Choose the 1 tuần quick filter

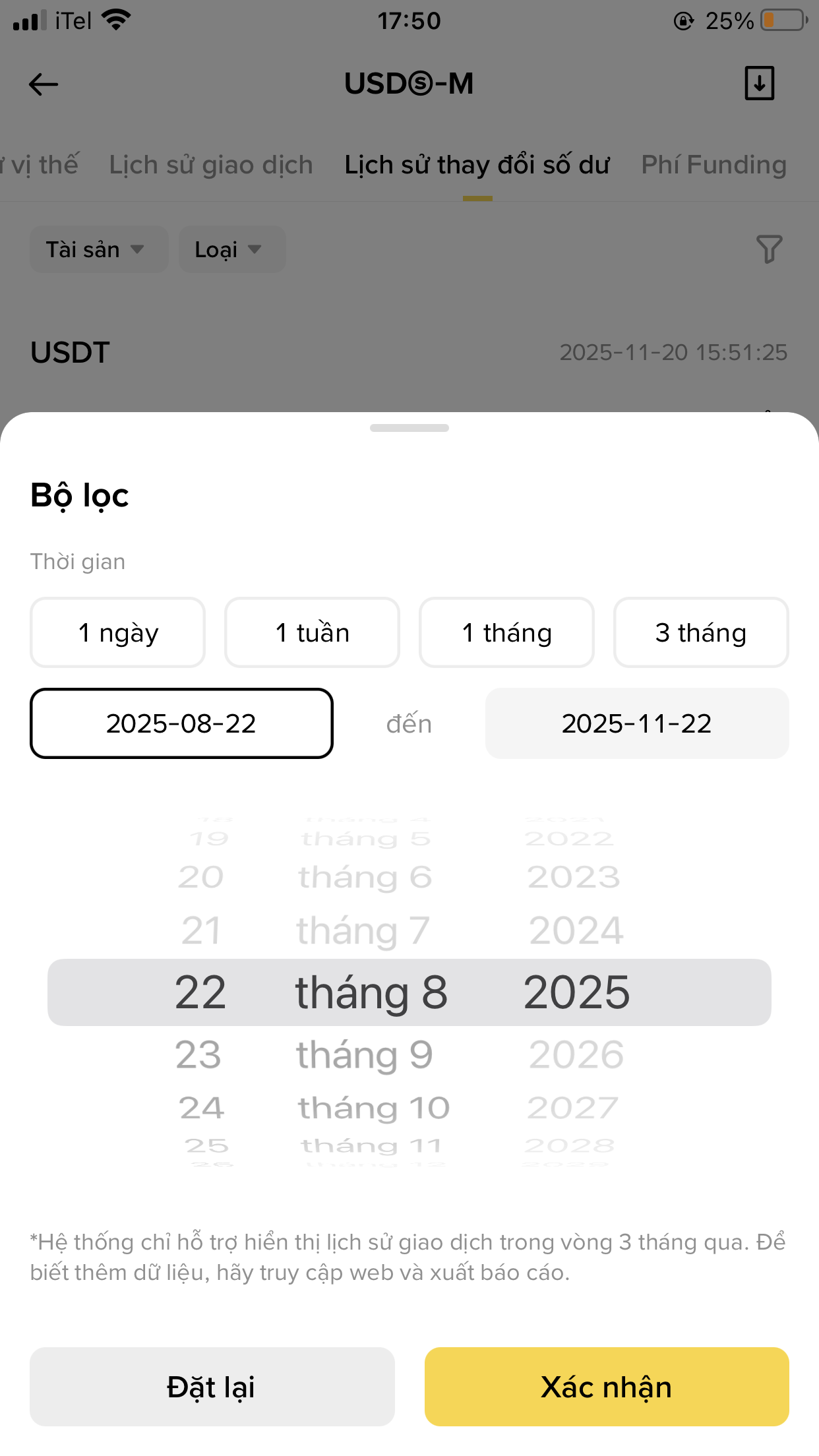pyautogui.click(x=312, y=632)
